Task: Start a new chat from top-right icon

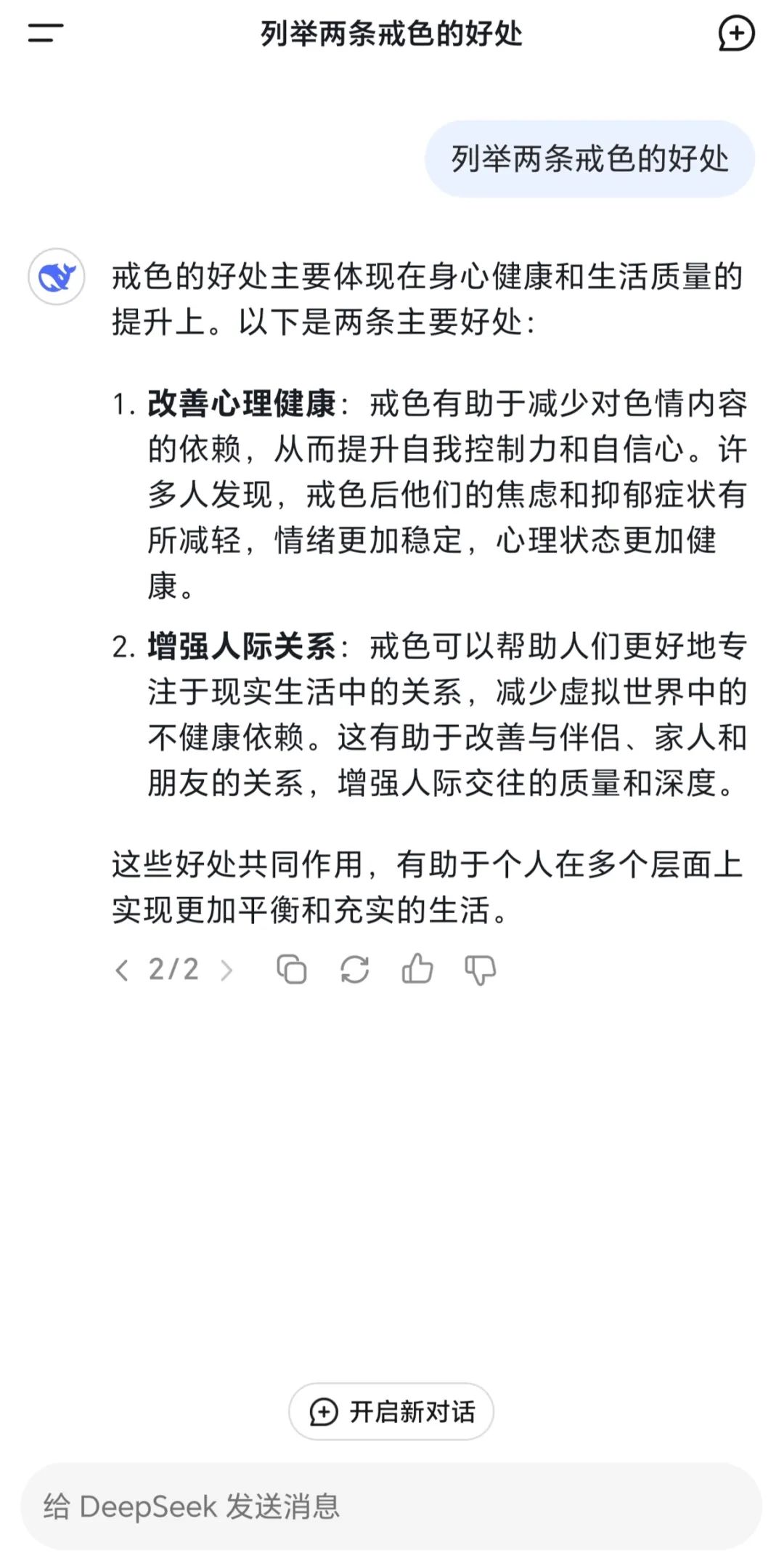Action: (x=736, y=33)
